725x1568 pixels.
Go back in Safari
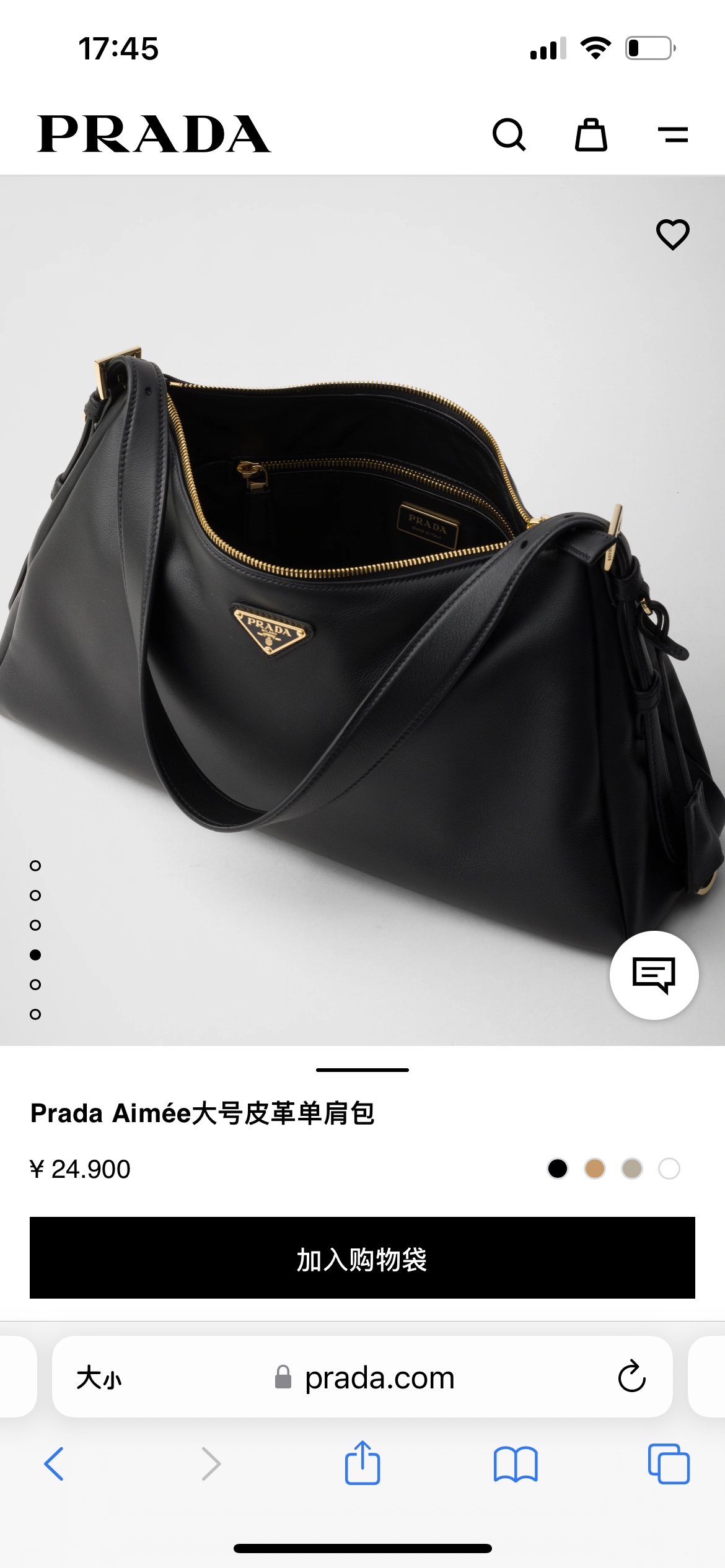coord(54,1464)
